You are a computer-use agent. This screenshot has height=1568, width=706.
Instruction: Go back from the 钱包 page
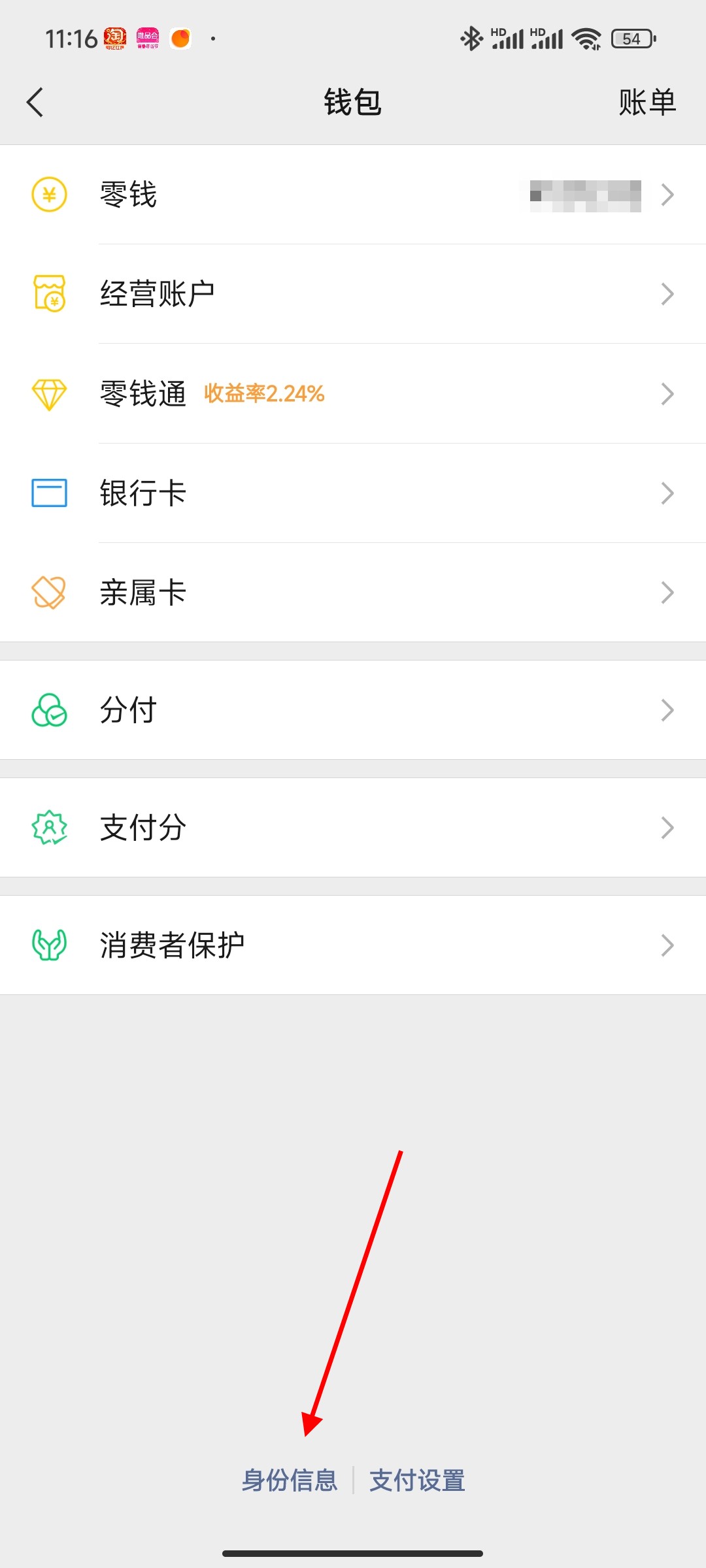click(x=35, y=103)
